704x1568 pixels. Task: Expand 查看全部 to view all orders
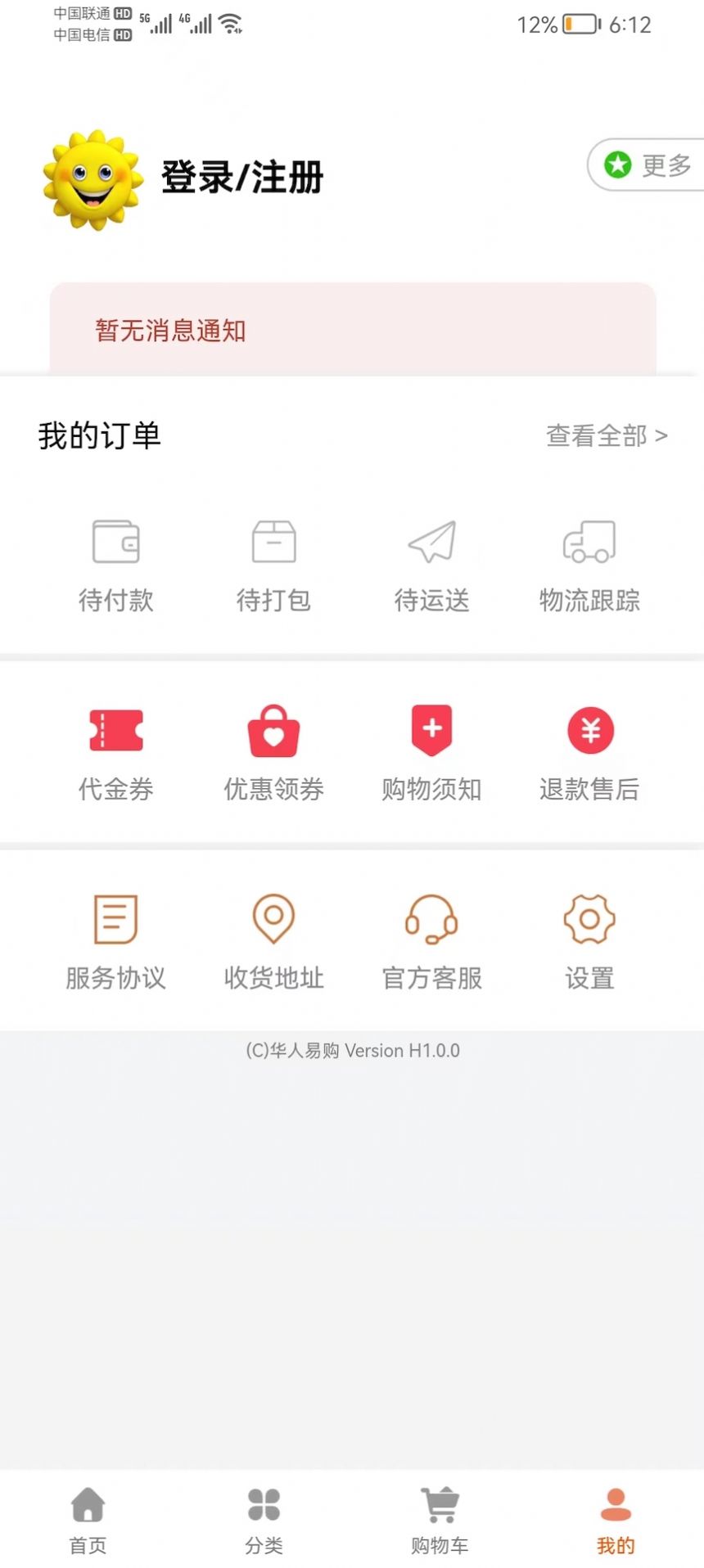tap(607, 436)
